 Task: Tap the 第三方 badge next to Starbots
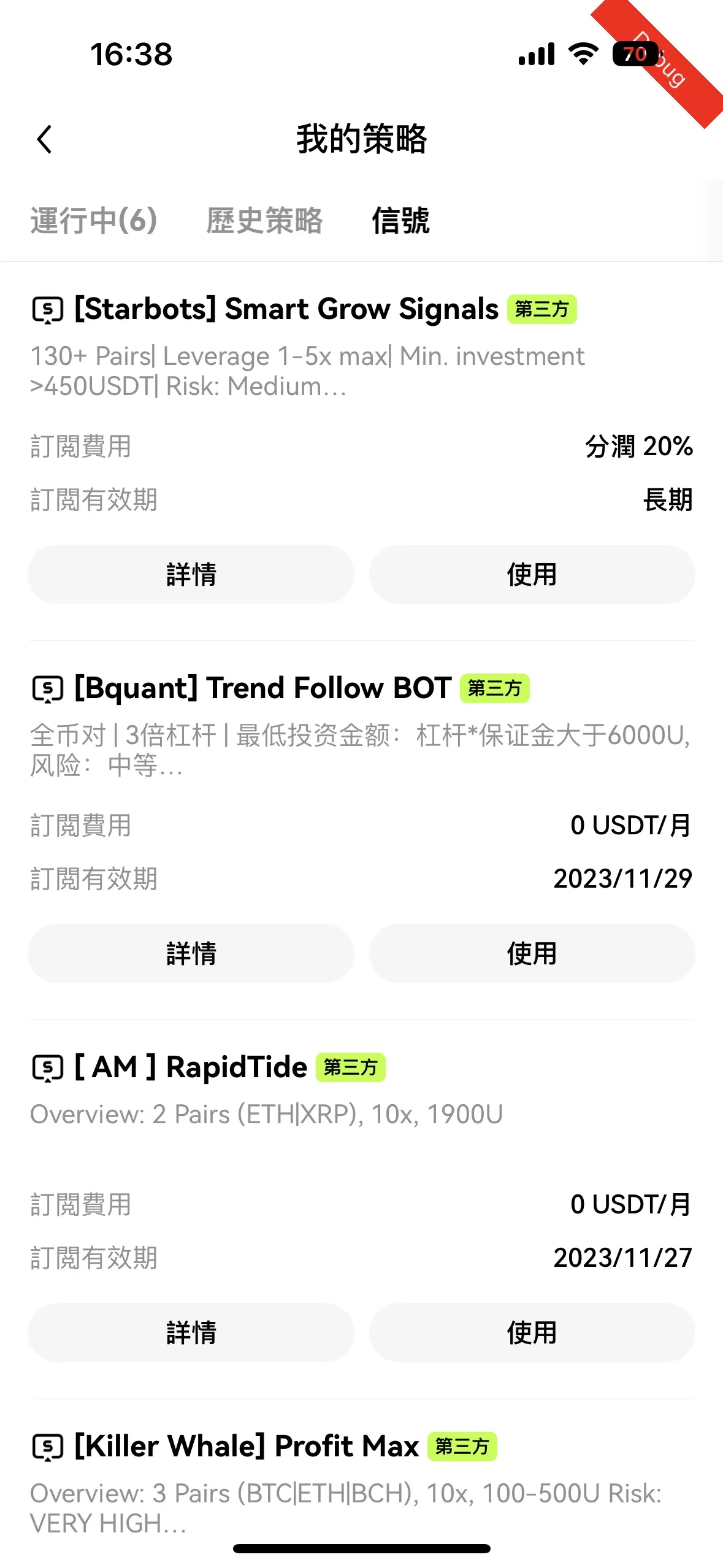click(543, 309)
